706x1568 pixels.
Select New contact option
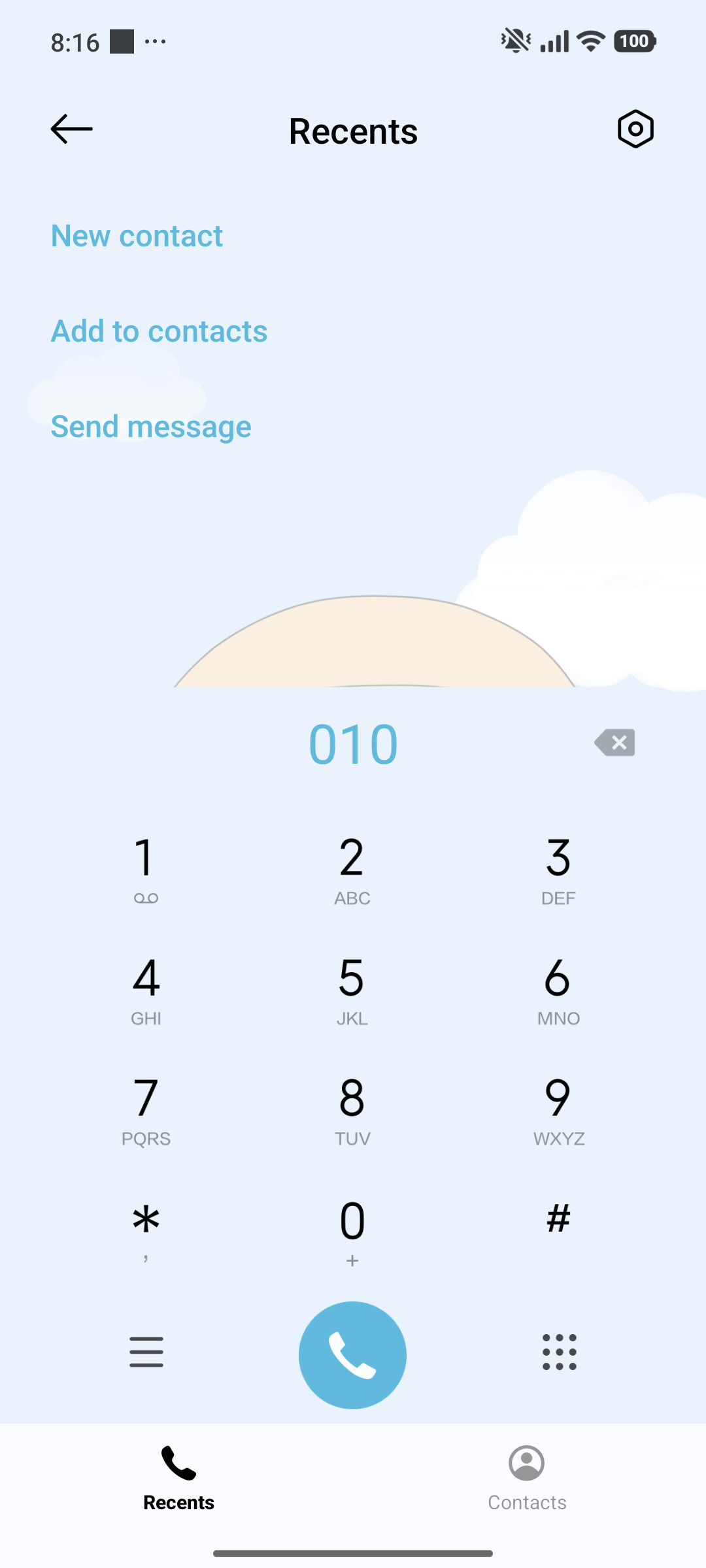(x=137, y=236)
